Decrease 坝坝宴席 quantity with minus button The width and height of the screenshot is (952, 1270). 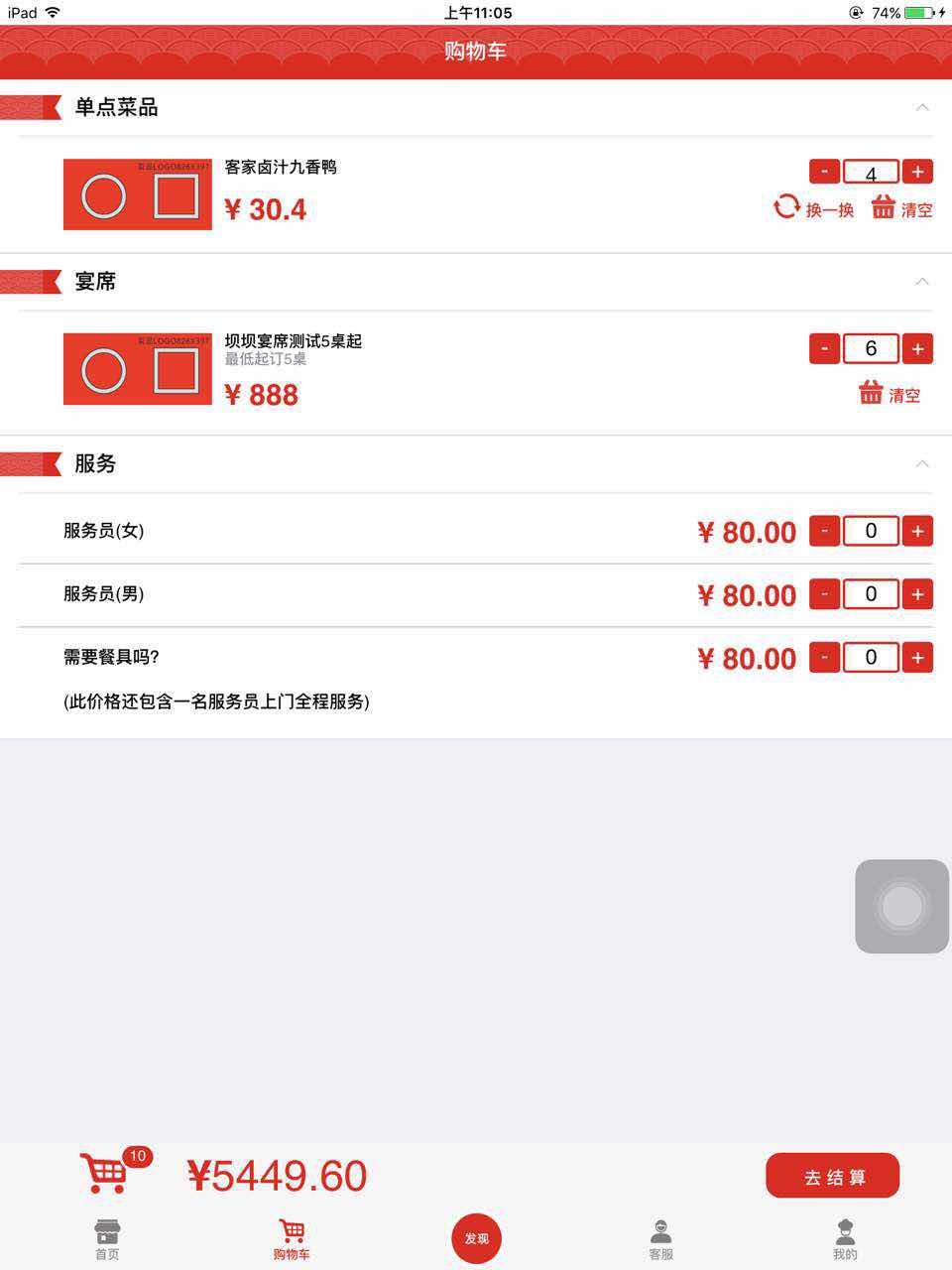click(823, 348)
